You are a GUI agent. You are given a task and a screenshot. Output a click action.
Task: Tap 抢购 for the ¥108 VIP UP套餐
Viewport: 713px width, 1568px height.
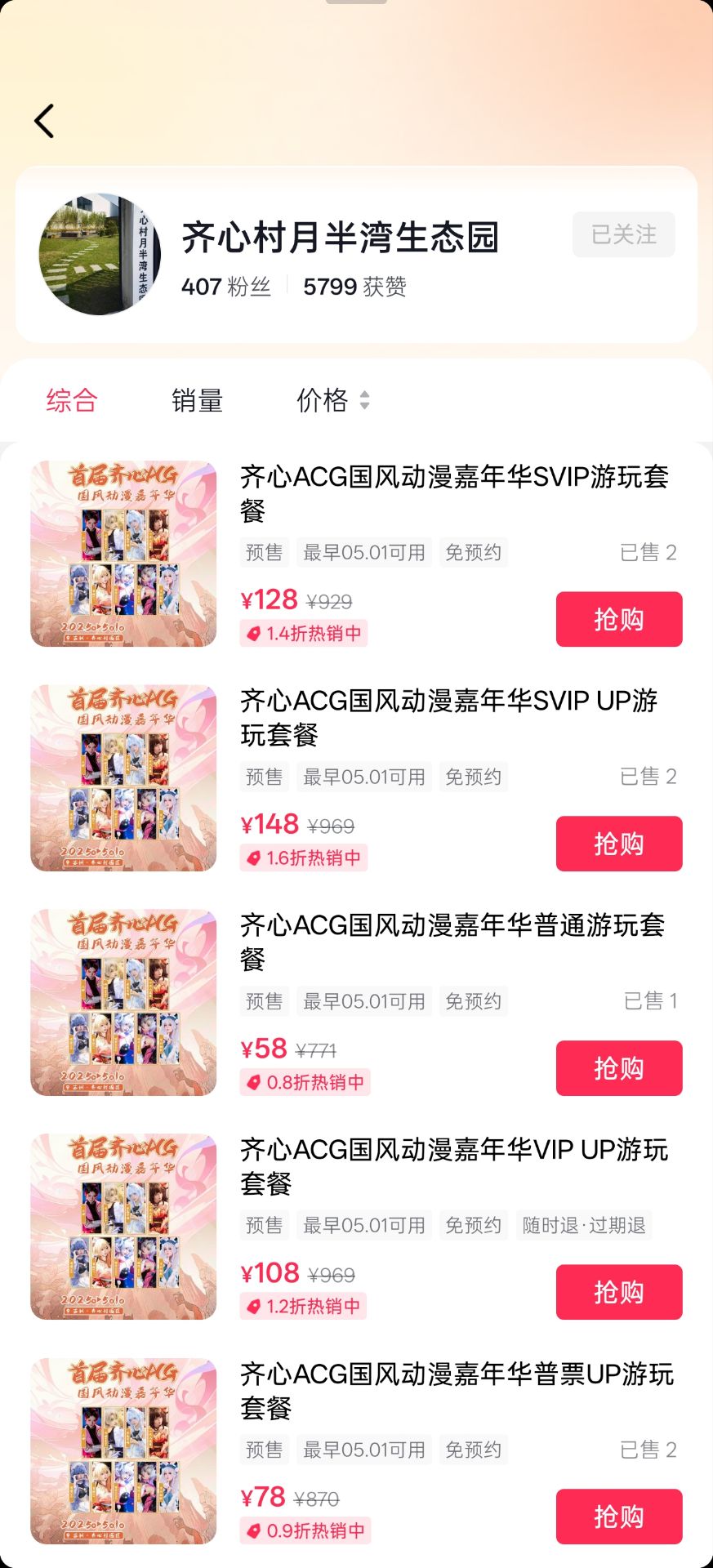pos(618,1292)
